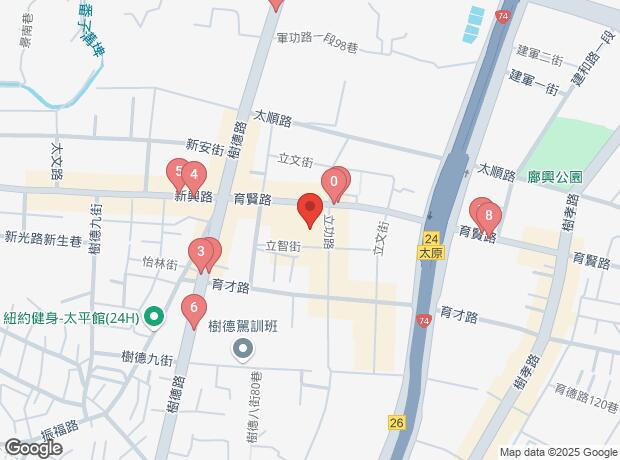
Task: Select map marker number 0
Action: (334, 181)
